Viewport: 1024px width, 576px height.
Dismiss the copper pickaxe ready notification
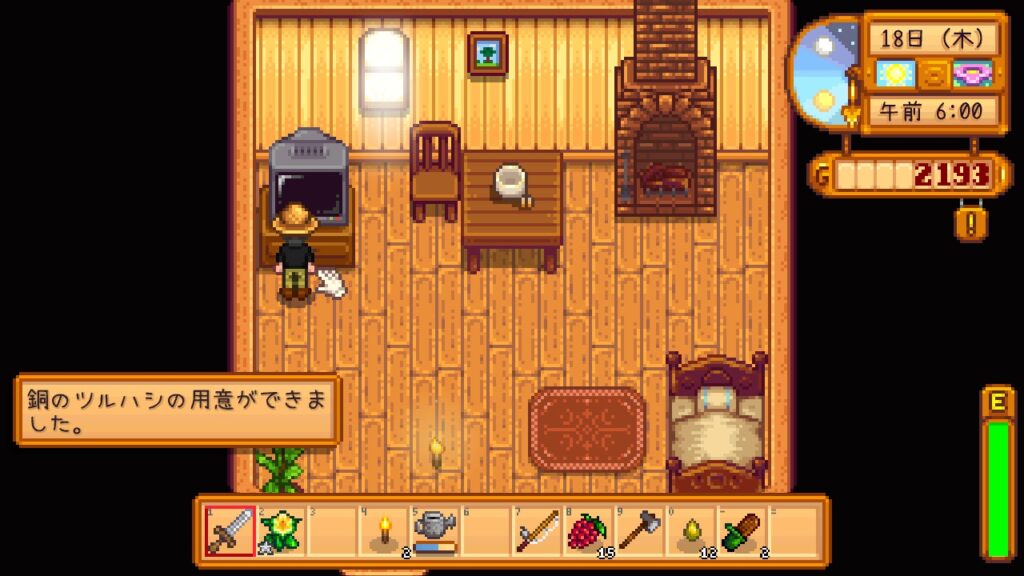coord(177,409)
